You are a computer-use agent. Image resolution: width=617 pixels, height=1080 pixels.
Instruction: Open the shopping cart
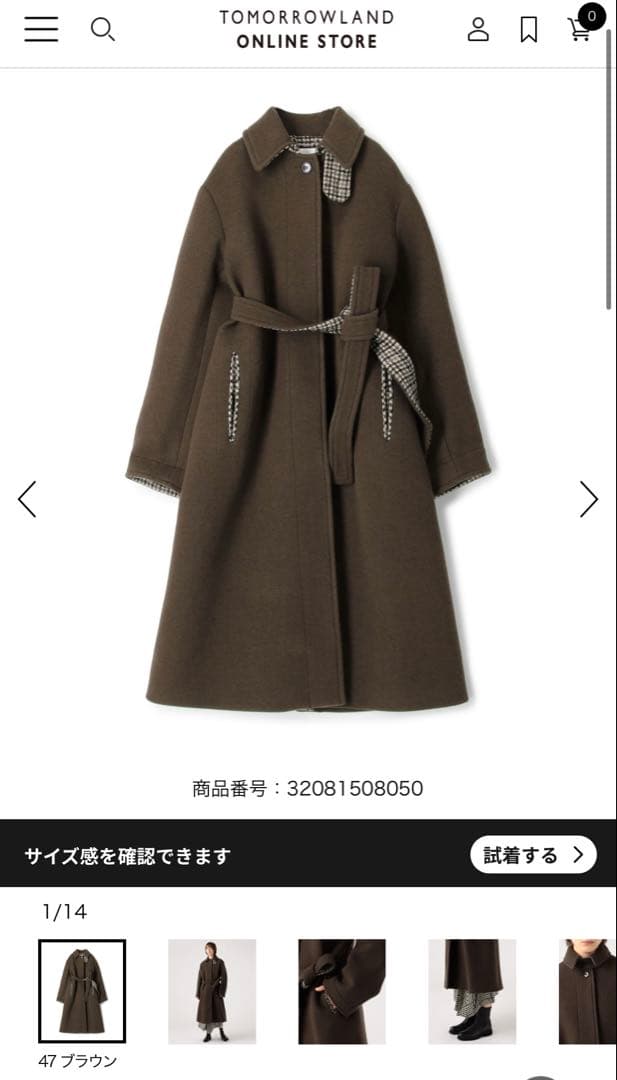tap(580, 28)
